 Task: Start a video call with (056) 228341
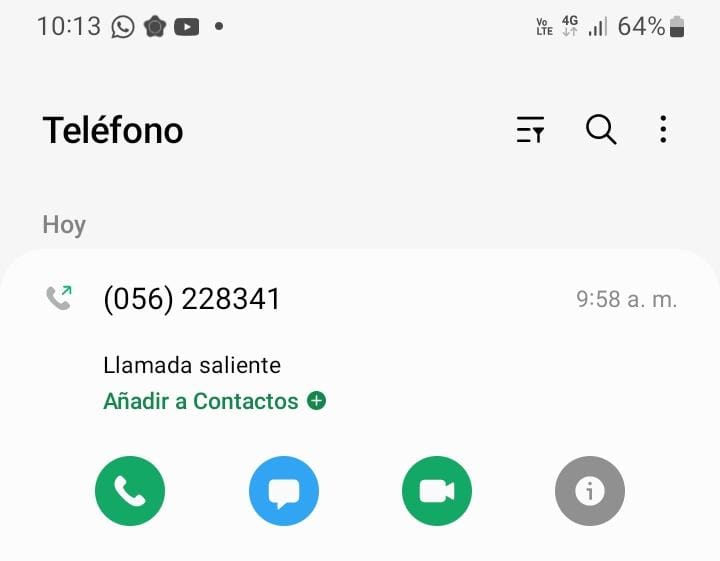click(x=437, y=491)
